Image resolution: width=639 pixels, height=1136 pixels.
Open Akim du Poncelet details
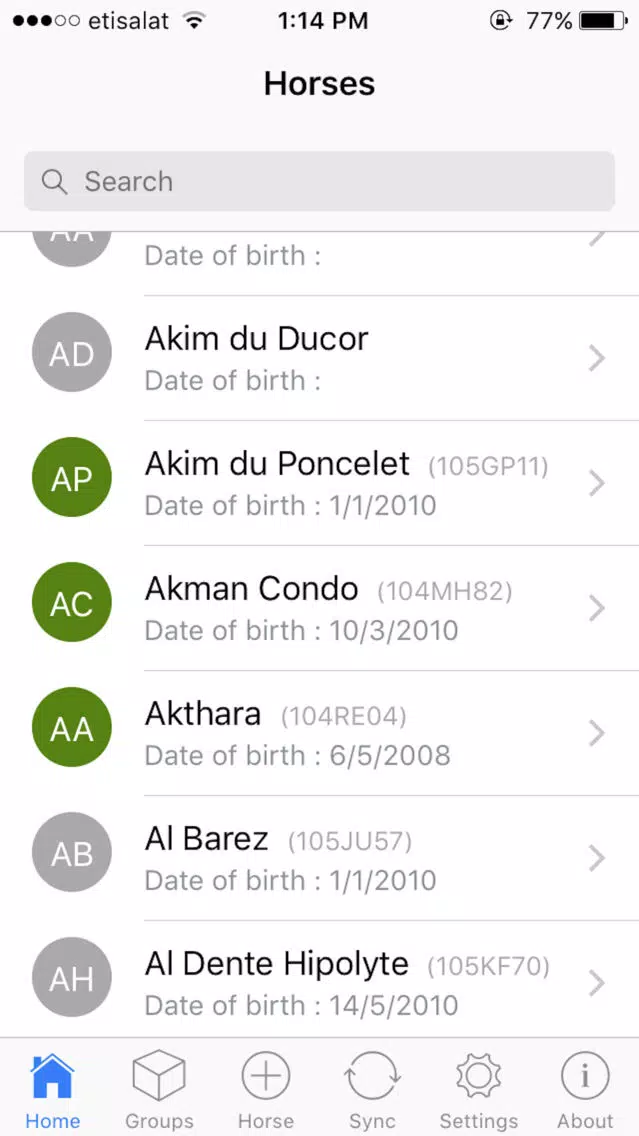320,483
